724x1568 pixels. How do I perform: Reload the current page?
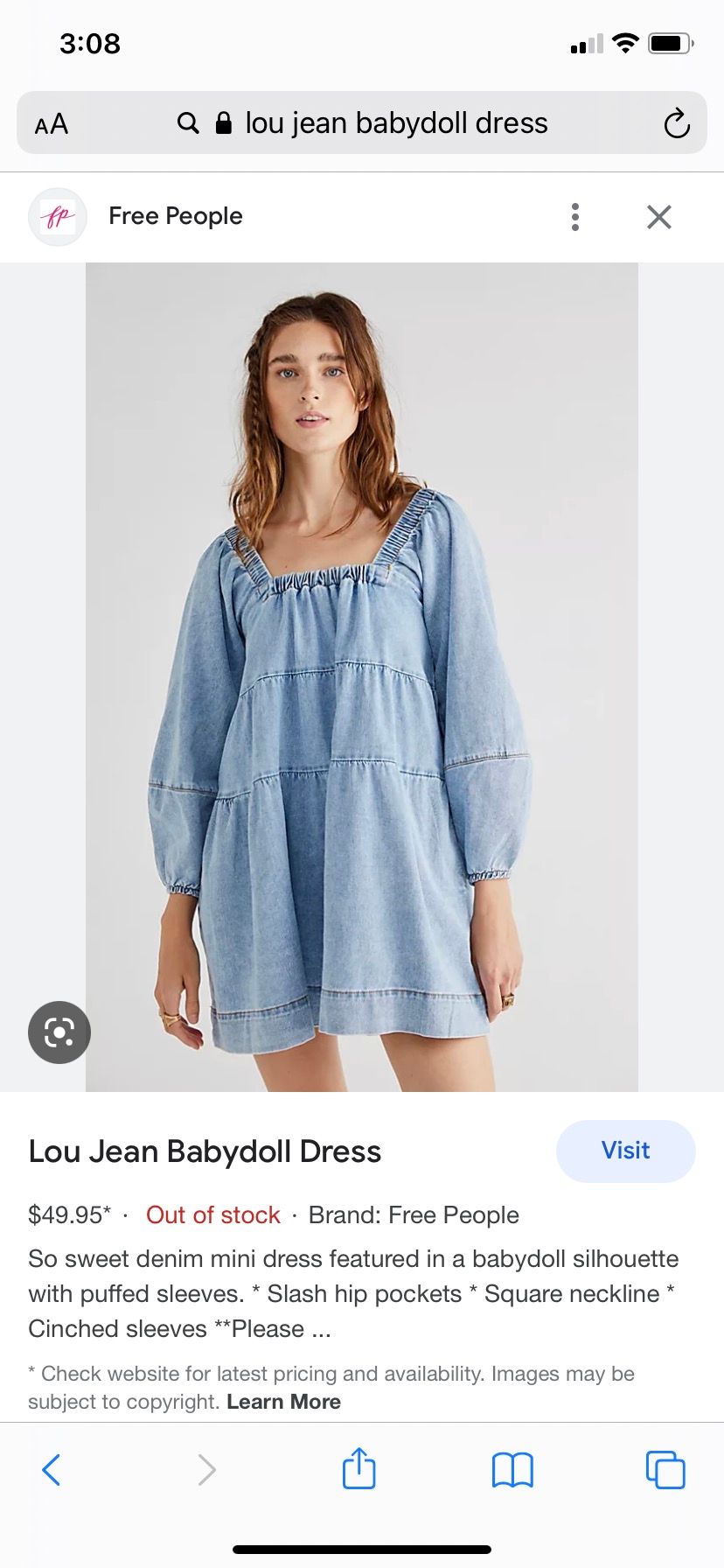[676, 123]
